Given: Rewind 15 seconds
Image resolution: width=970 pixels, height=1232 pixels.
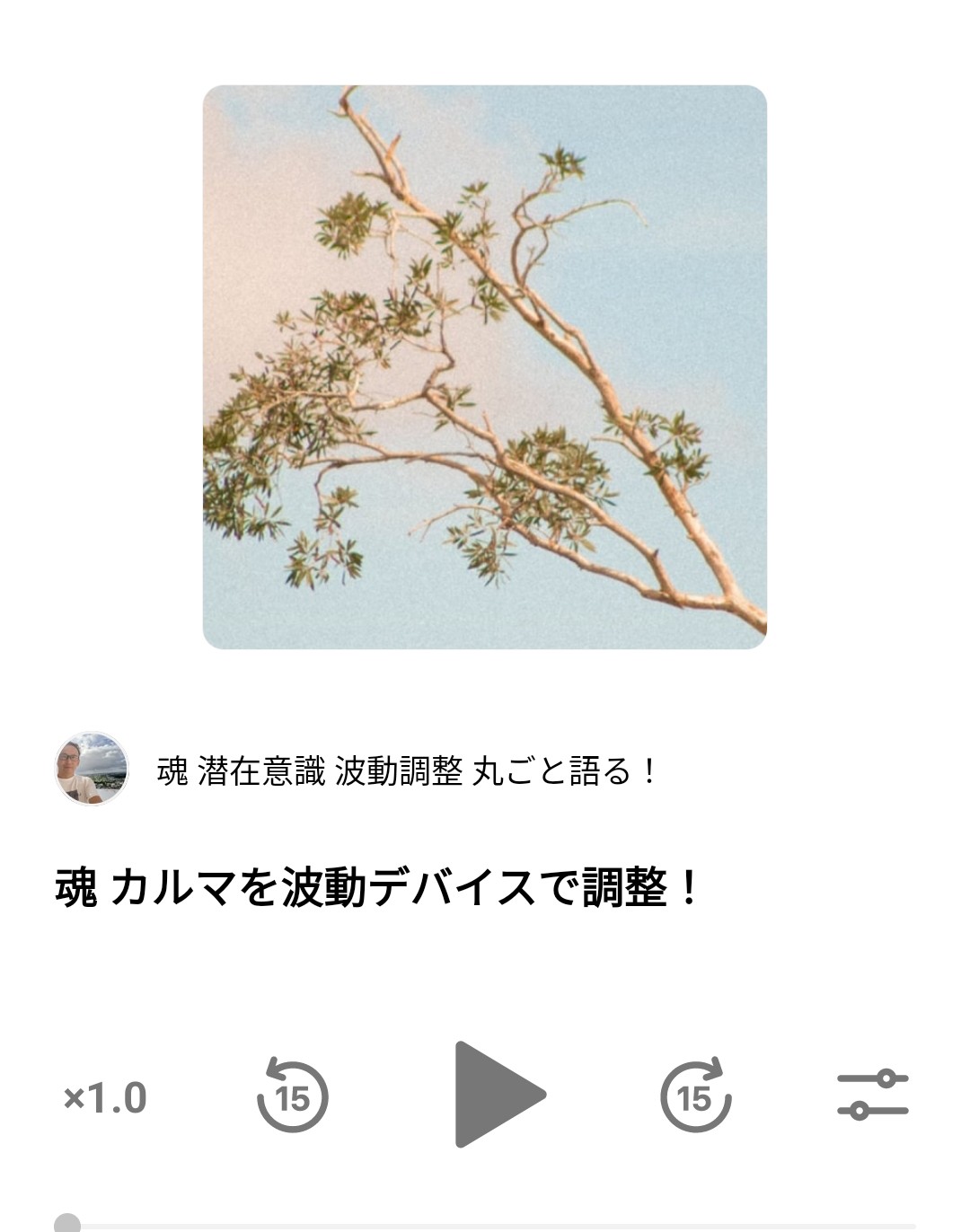Looking at the screenshot, I should click(x=293, y=1096).
